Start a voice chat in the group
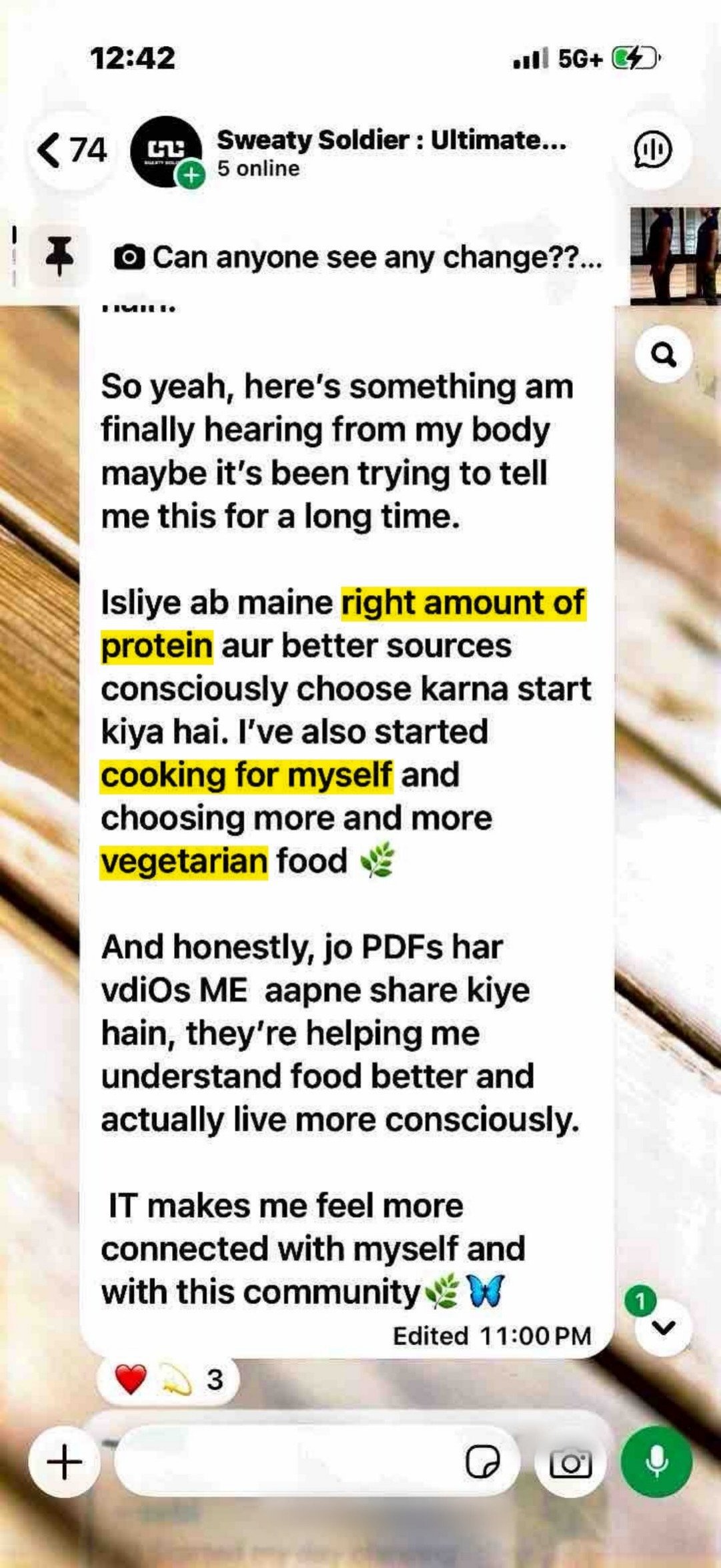This screenshot has width=721, height=1568. point(652,149)
